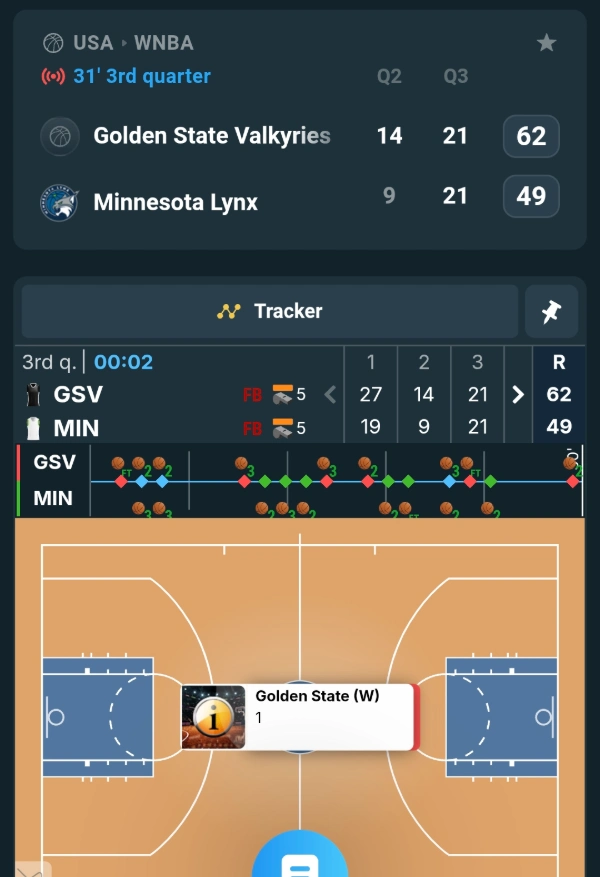Tap the blue floating button at the bottom

(x=300, y=860)
